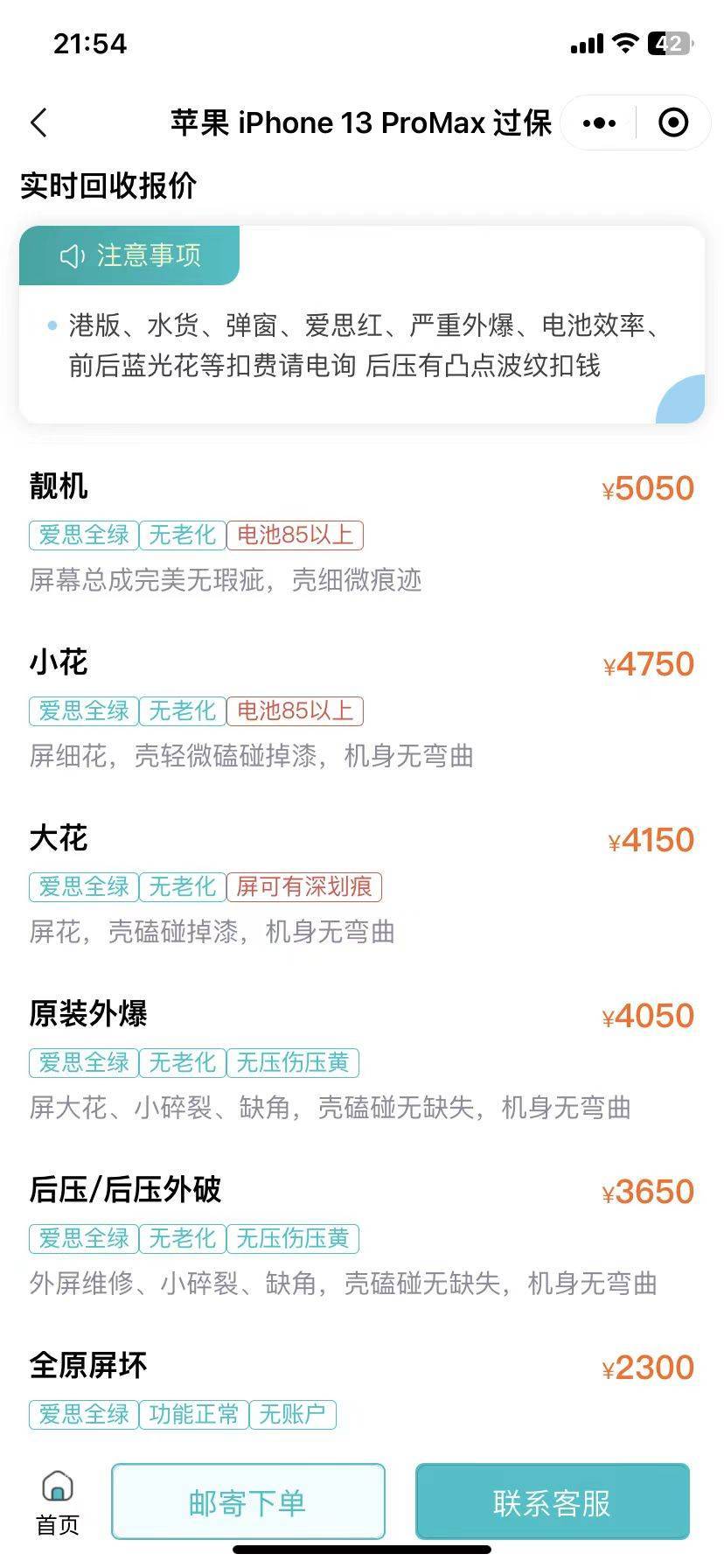The height and width of the screenshot is (1568, 724).
Task: Choose the 小花 condition row
Action: tap(362, 708)
